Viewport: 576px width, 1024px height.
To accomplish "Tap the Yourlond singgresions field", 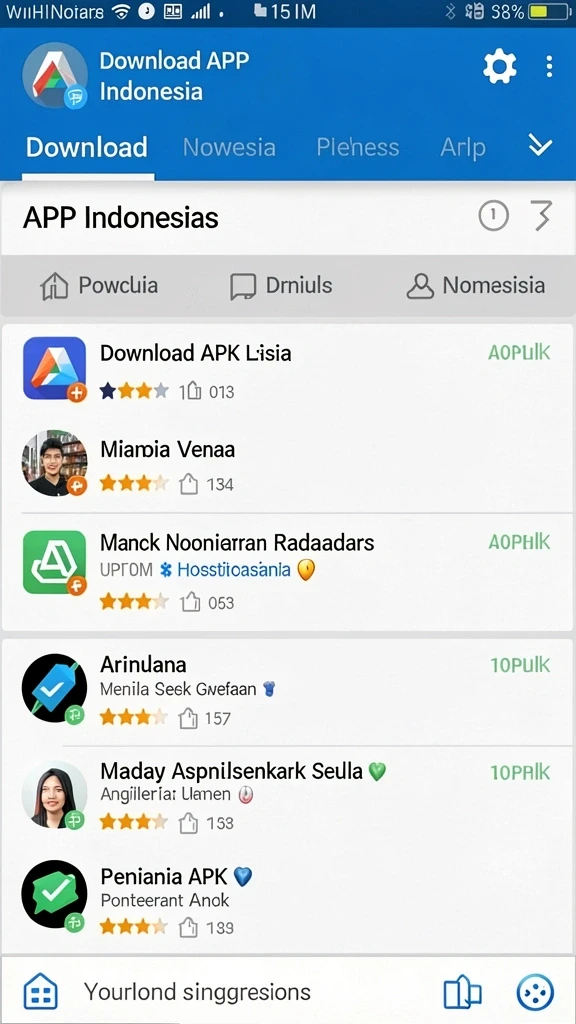I will point(197,992).
